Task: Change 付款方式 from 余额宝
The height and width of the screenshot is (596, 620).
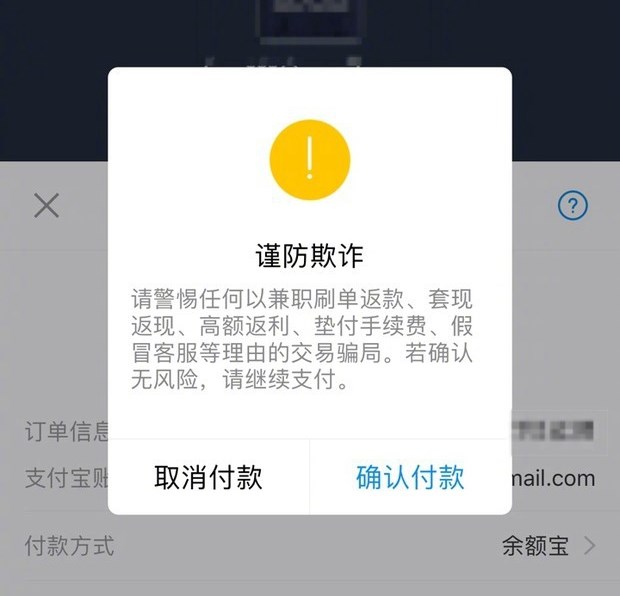Action: [x=548, y=546]
